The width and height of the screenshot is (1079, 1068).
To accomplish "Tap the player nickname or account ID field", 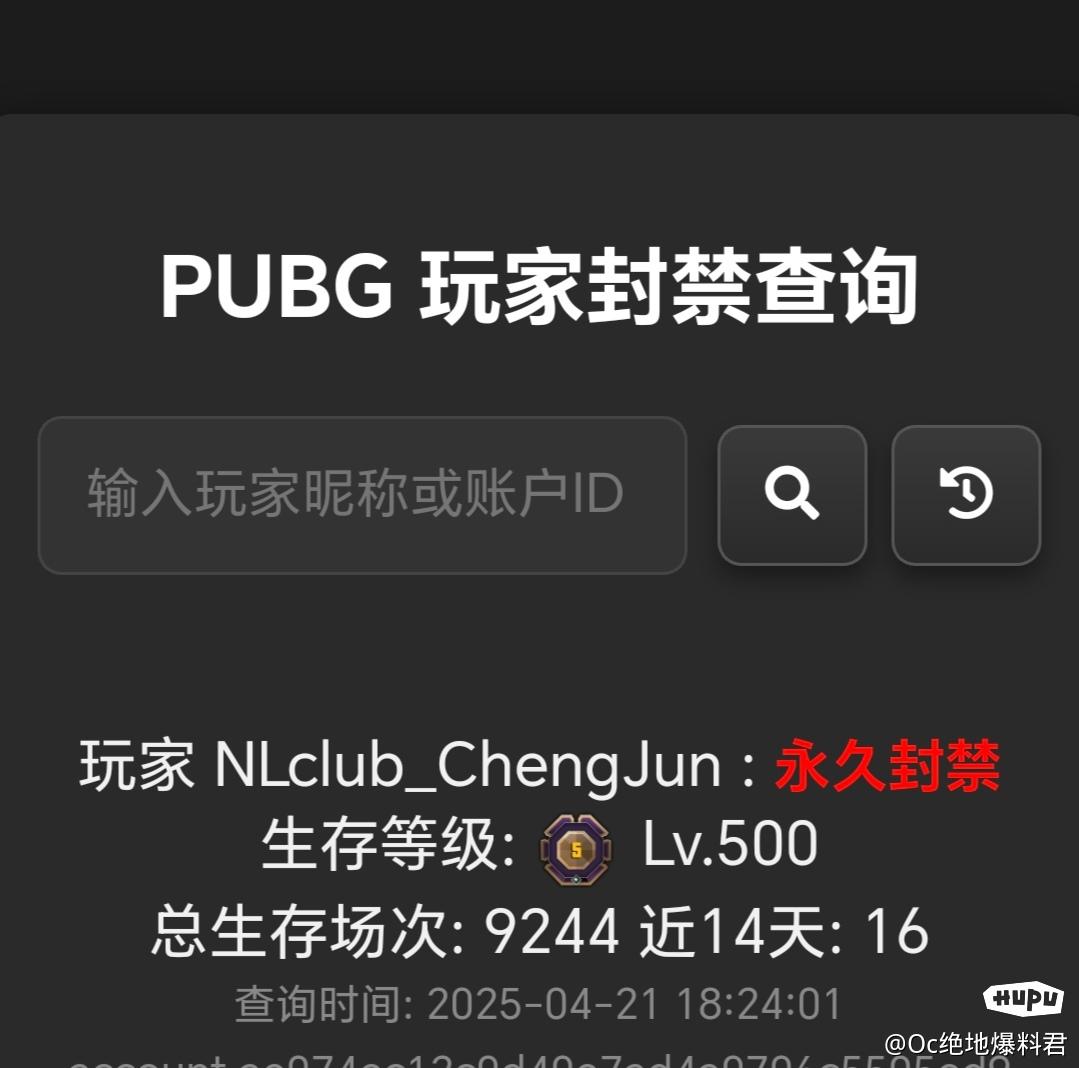I will click(362, 495).
